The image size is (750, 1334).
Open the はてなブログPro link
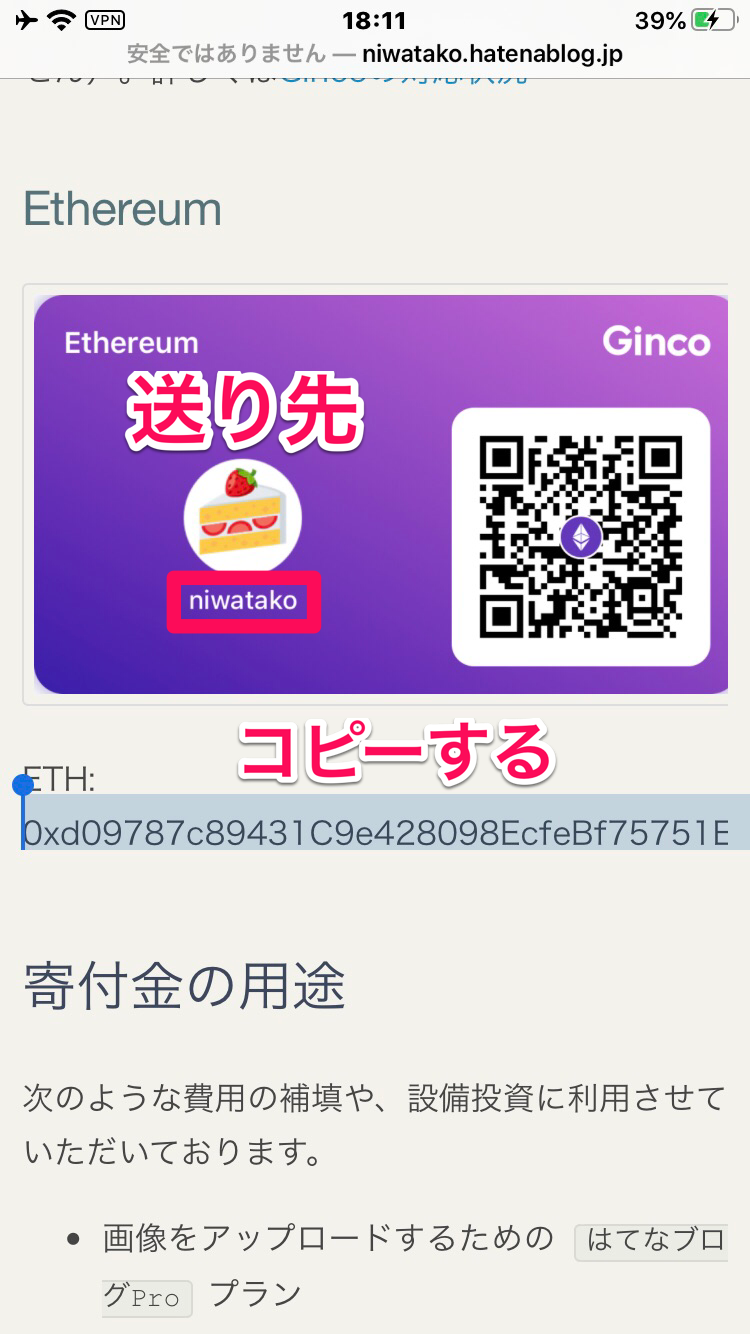point(650,1240)
